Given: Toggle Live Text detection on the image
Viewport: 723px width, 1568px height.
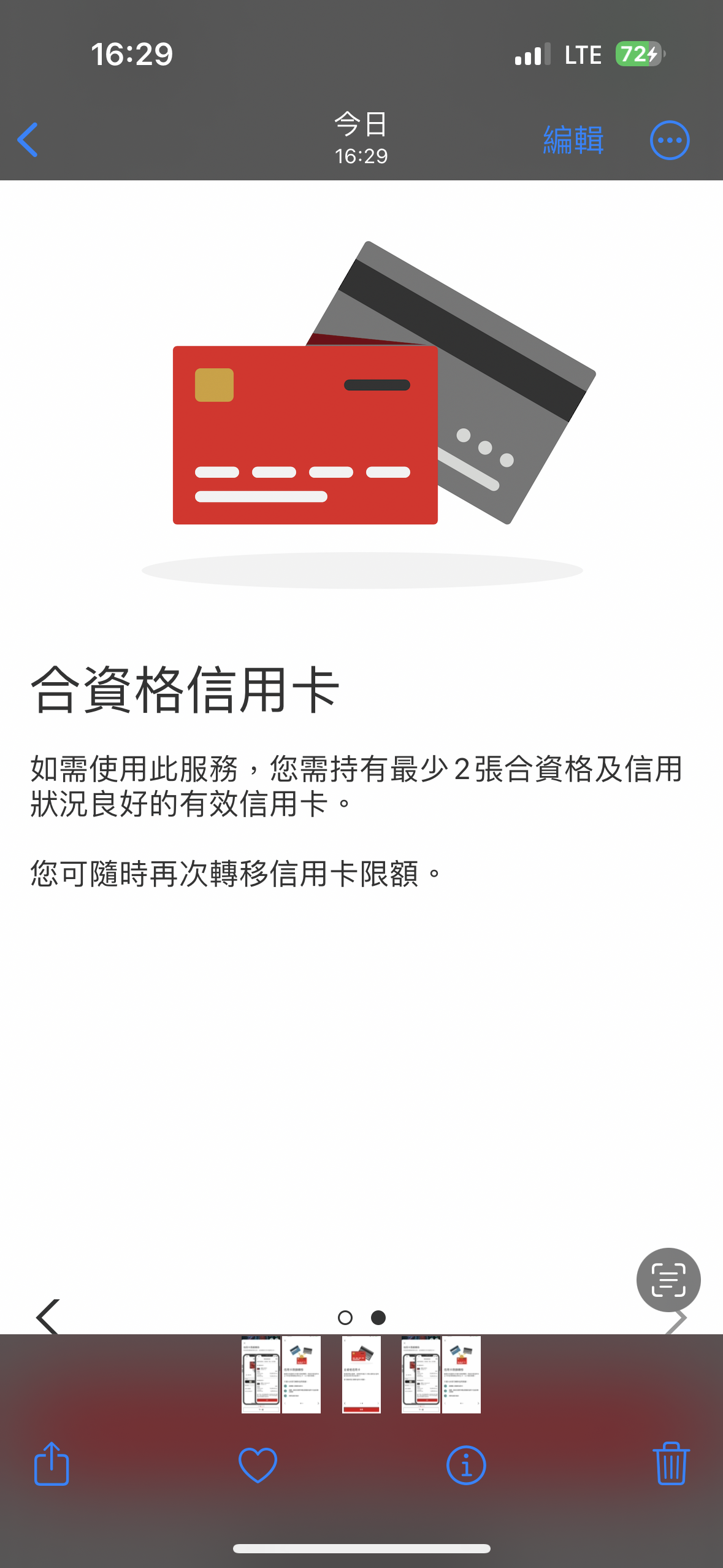Looking at the screenshot, I should pyautogui.click(x=668, y=1280).
